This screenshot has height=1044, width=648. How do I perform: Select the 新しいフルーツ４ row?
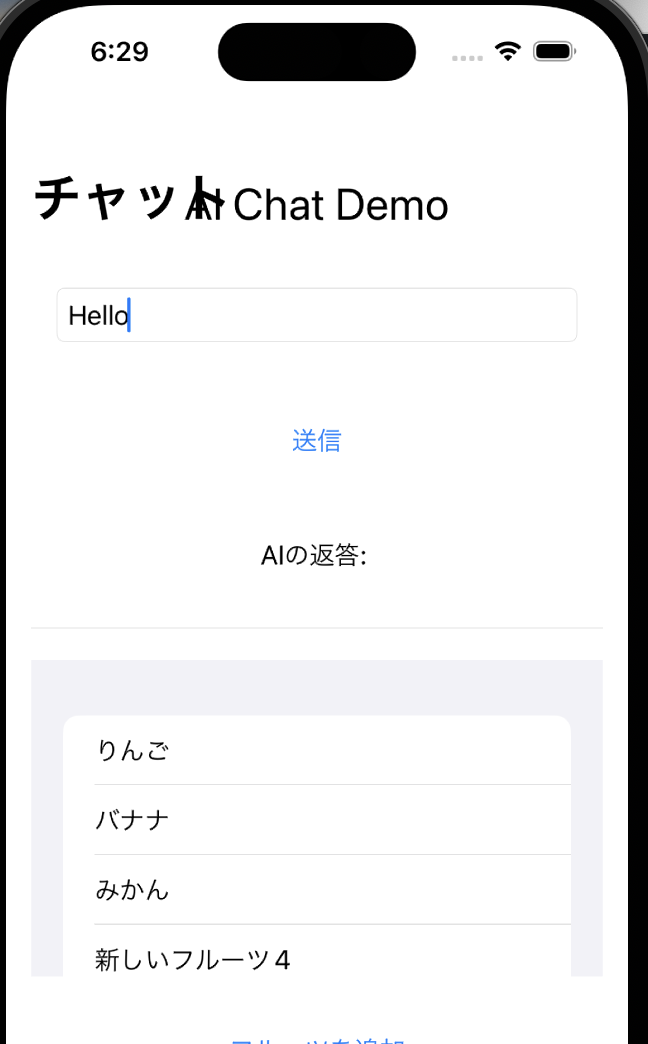pos(317,951)
